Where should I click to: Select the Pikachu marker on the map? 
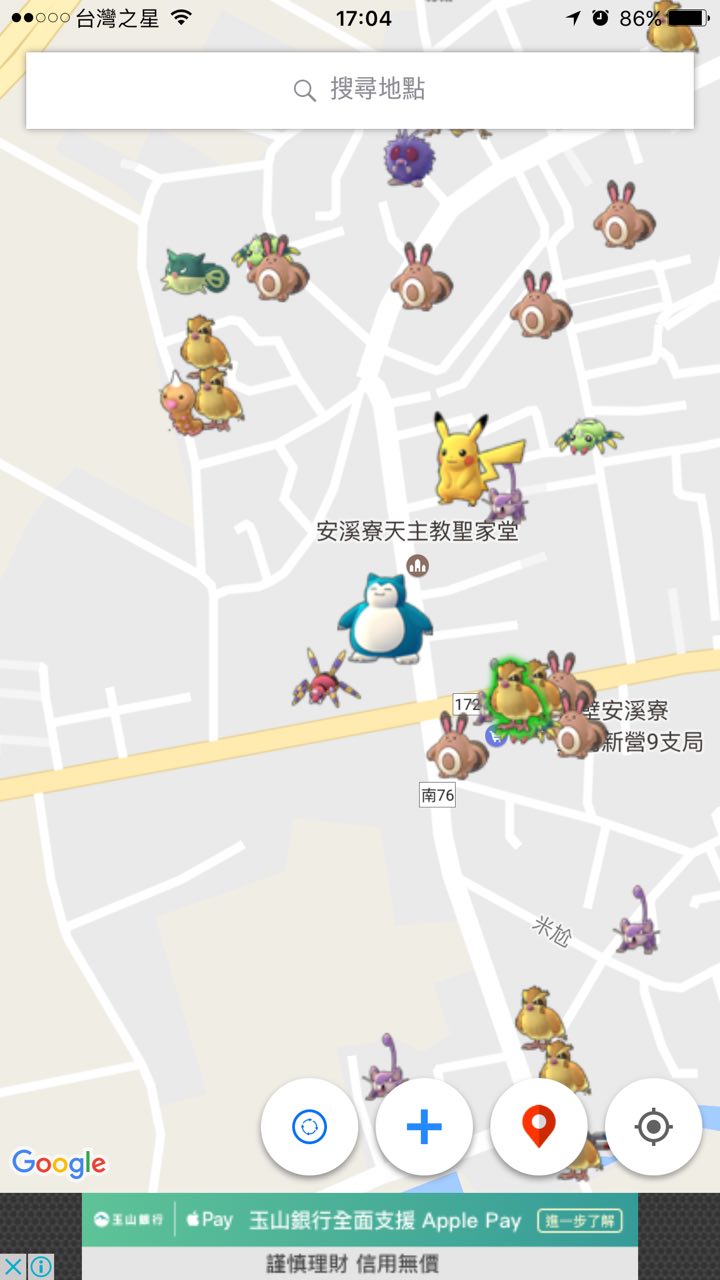tap(464, 461)
